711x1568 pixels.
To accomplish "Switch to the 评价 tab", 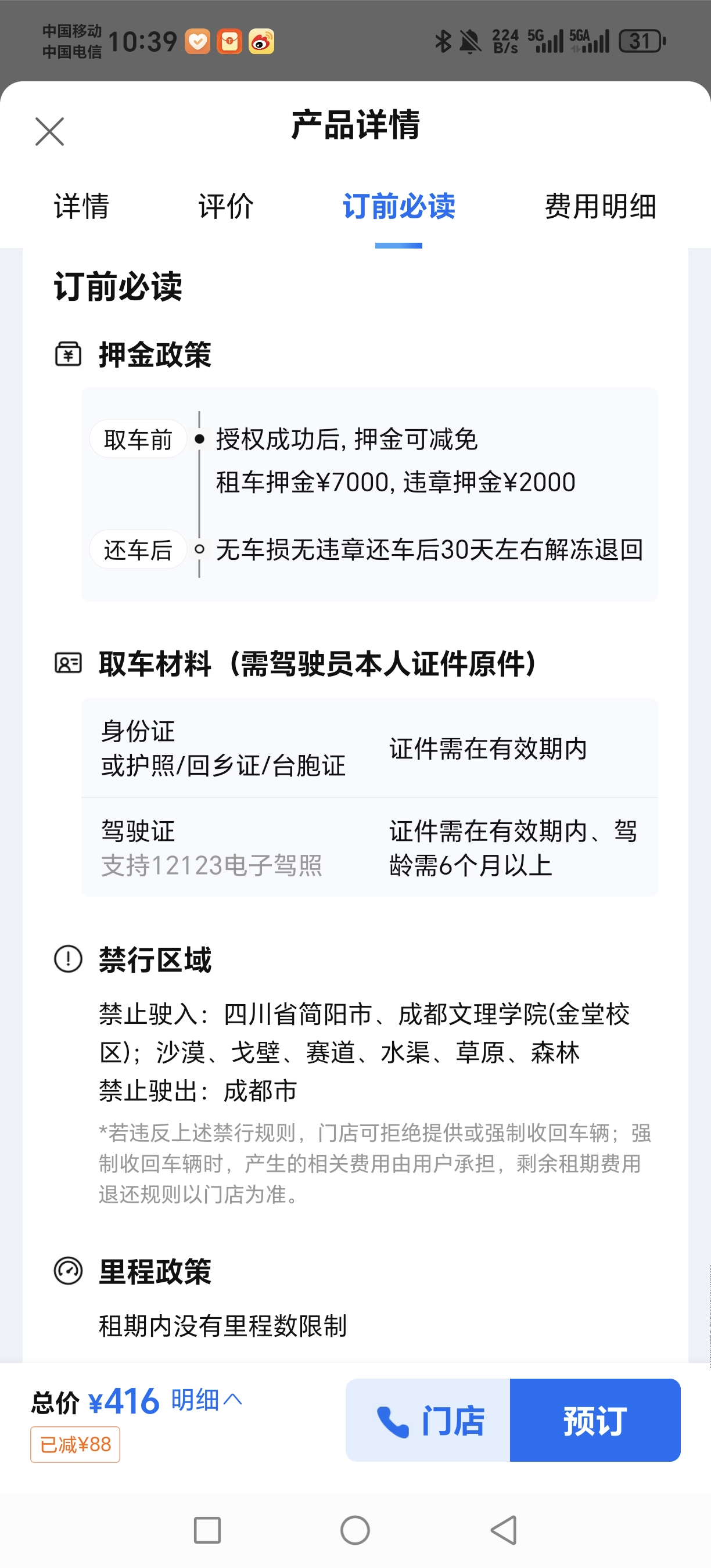I will coord(226,206).
